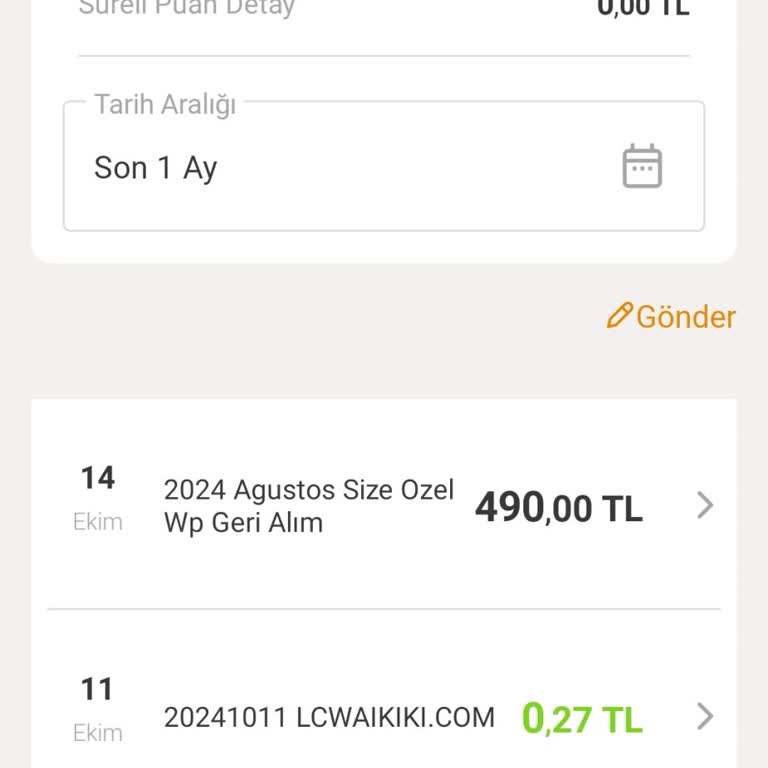The width and height of the screenshot is (768, 768).
Task: Open the 14 Ekim 490,00 TL transaction
Action: (x=384, y=506)
